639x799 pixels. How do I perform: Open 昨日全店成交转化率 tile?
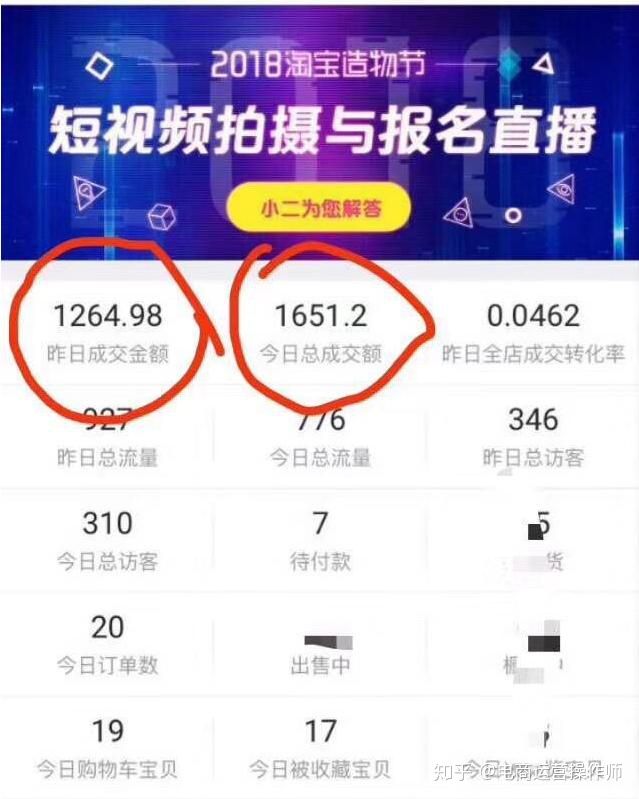point(533,333)
